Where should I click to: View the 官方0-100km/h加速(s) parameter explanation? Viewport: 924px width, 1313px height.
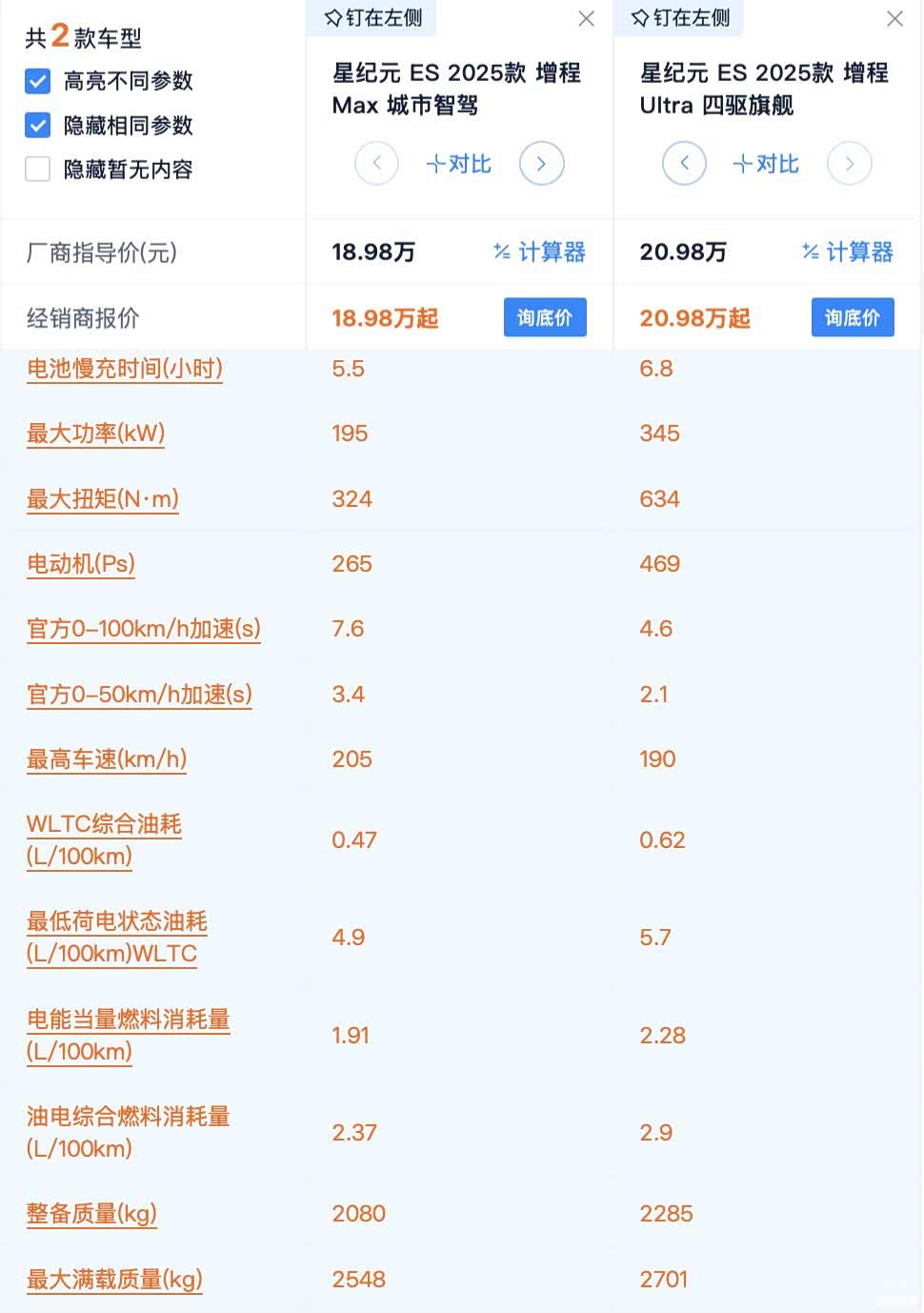pos(144,629)
